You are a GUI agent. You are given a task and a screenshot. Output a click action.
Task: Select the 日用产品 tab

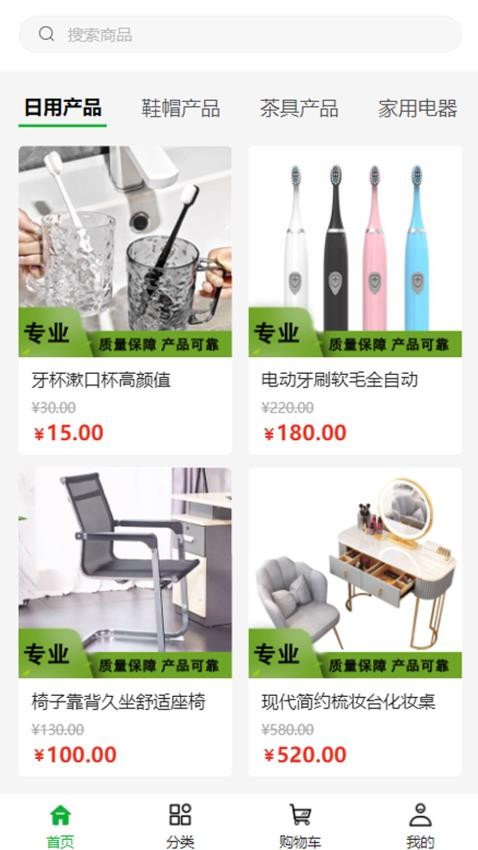click(x=62, y=108)
